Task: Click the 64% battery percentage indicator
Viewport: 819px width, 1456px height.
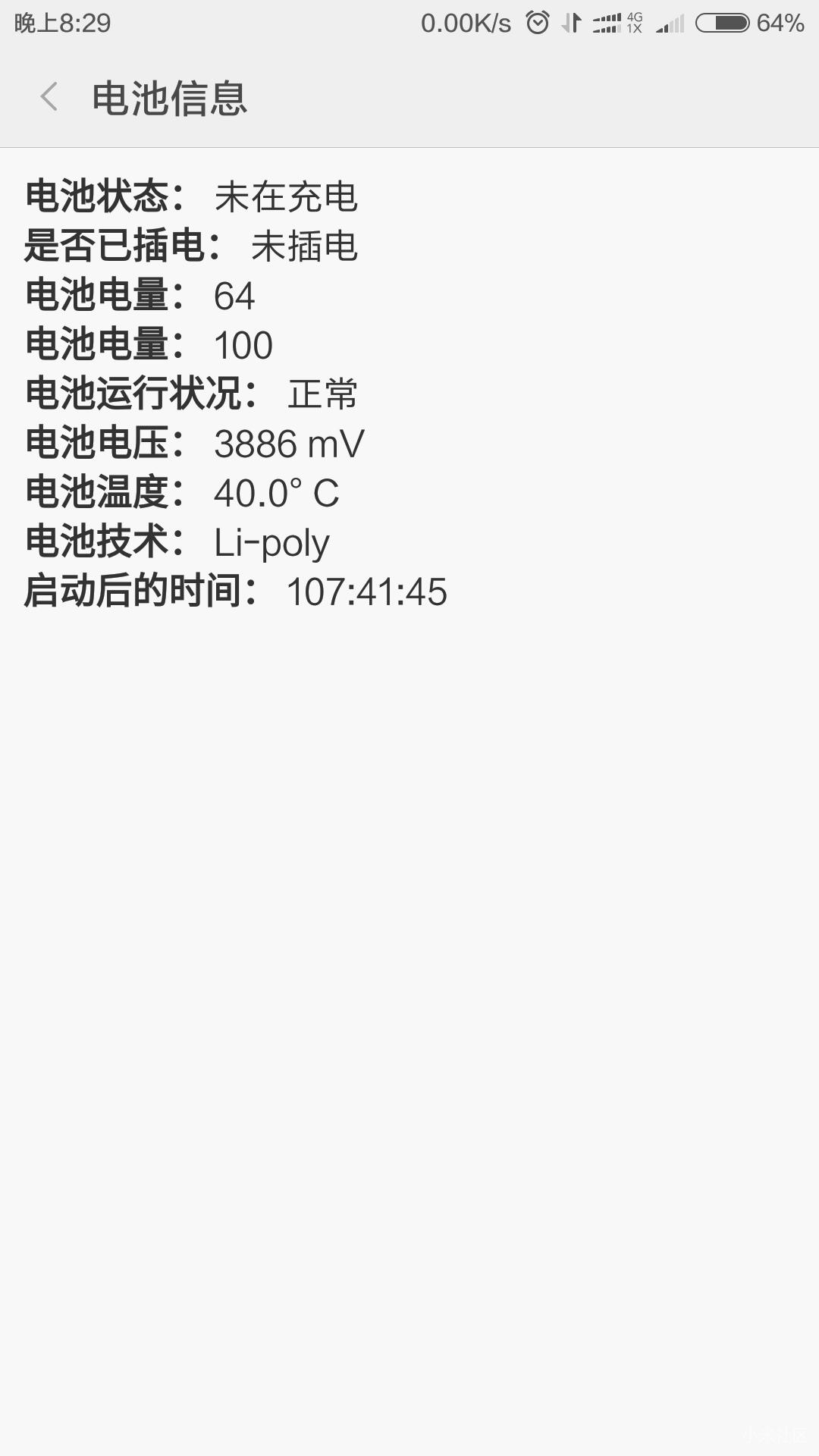Action: 780,23
